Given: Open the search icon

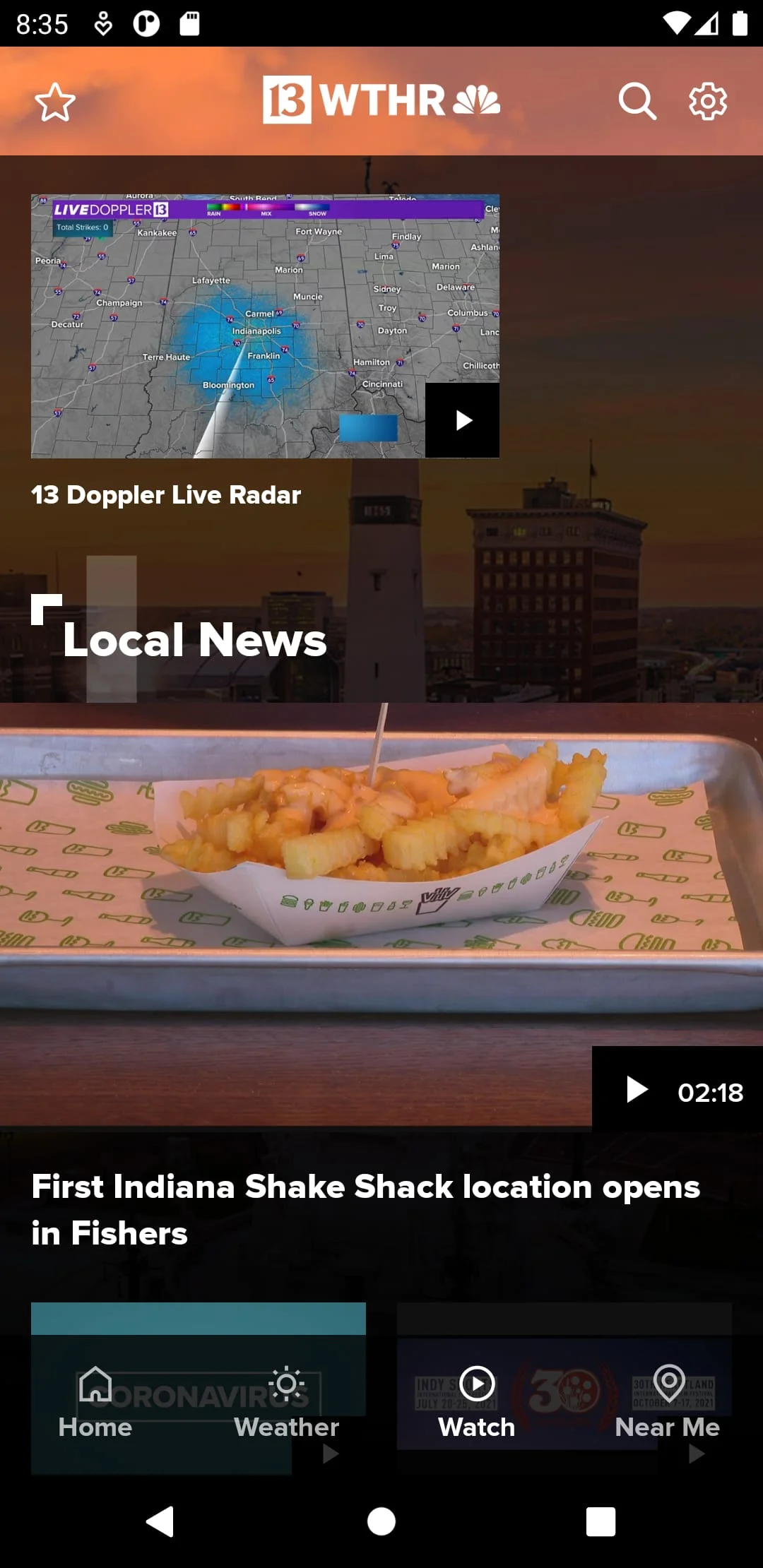Looking at the screenshot, I should pos(637,102).
